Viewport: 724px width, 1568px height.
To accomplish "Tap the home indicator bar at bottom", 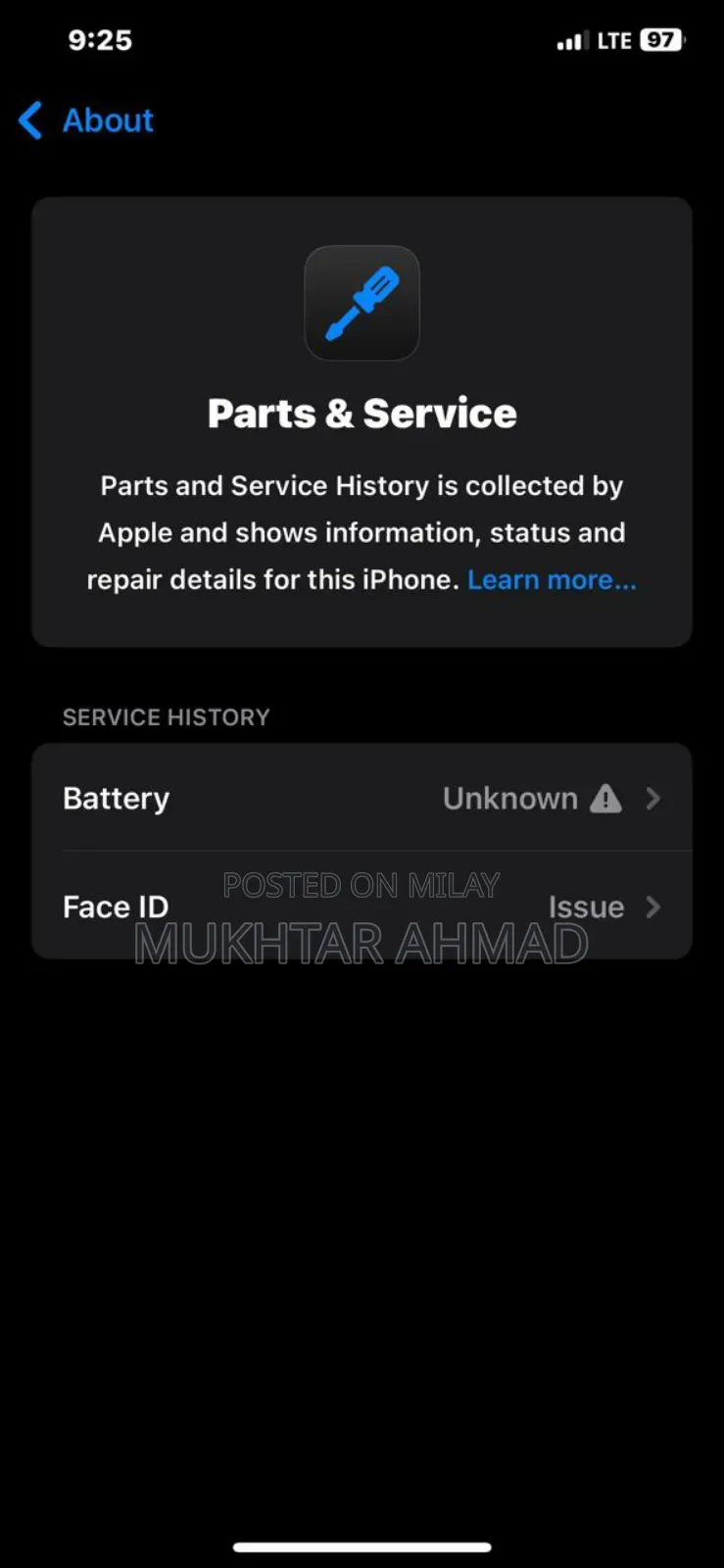I will [362, 1547].
